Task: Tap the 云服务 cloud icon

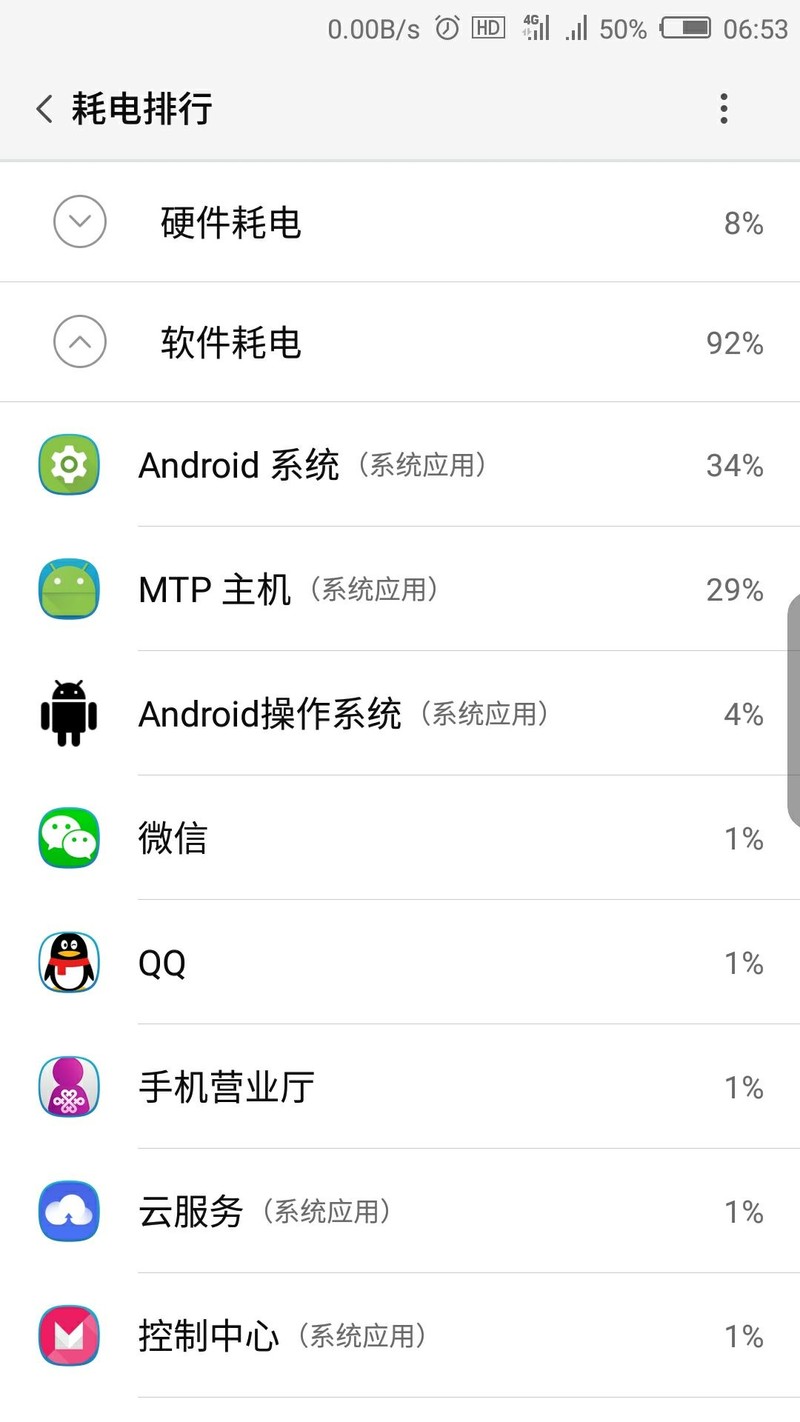Action: [x=68, y=1210]
